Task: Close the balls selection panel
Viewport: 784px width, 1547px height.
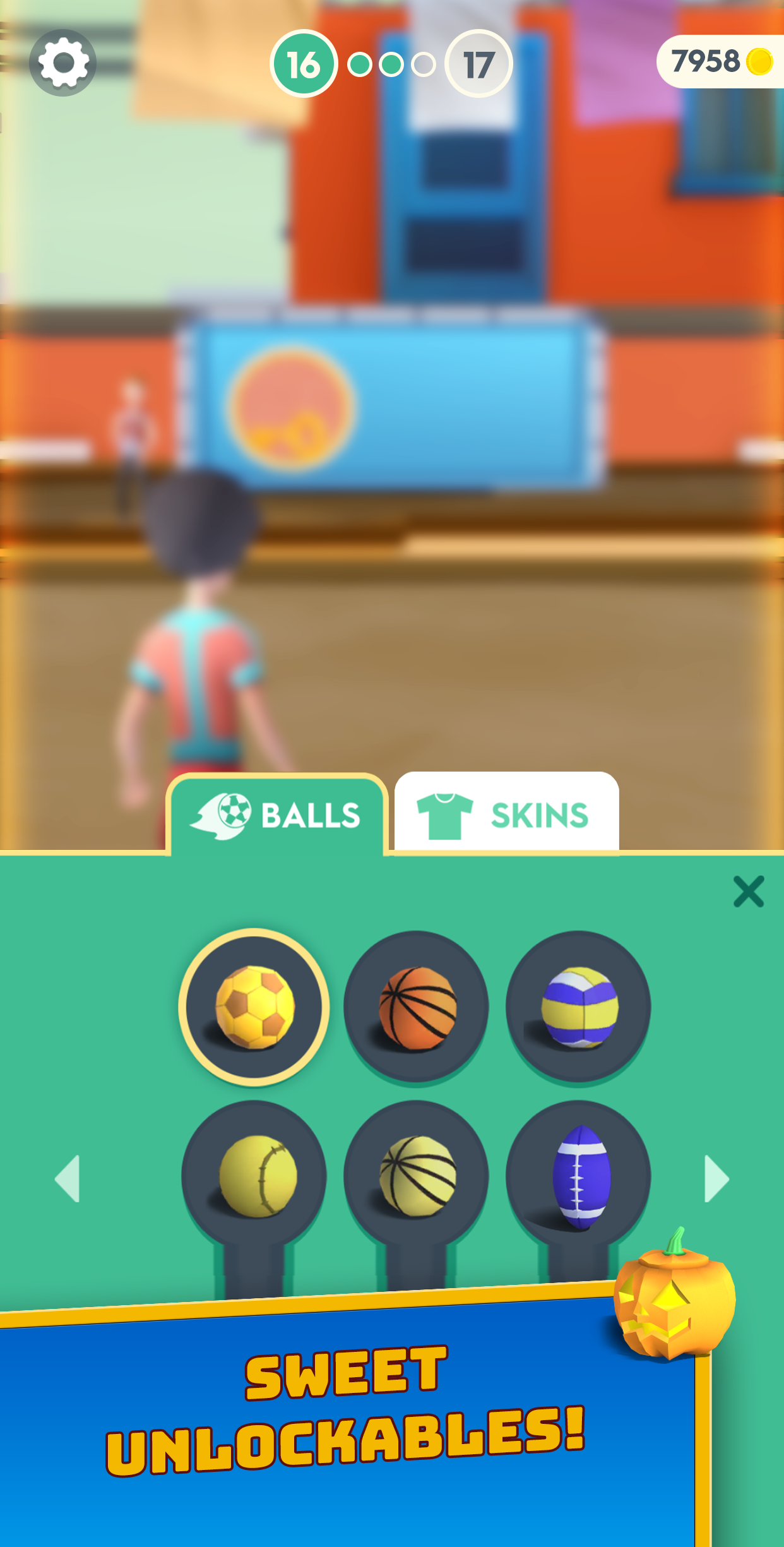Action: click(748, 892)
